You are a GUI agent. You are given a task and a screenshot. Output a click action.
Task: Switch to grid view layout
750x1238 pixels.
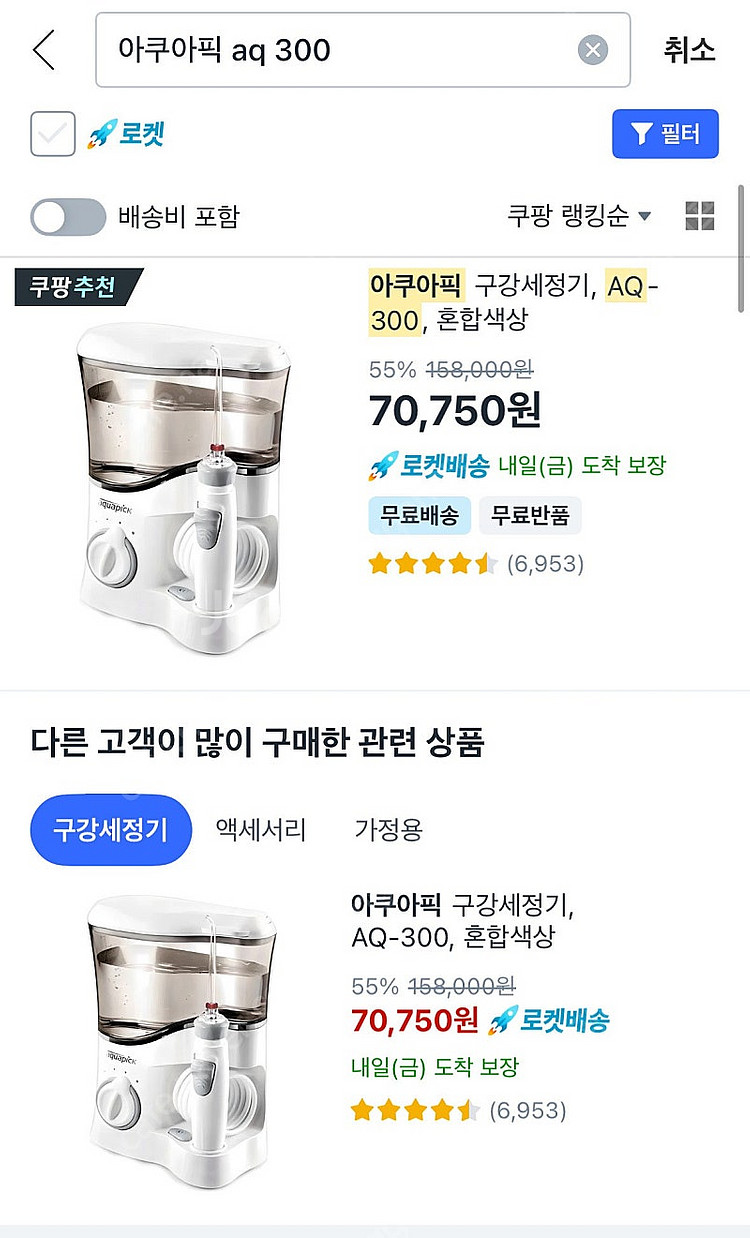pyautogui.click(x=700, y=215)
